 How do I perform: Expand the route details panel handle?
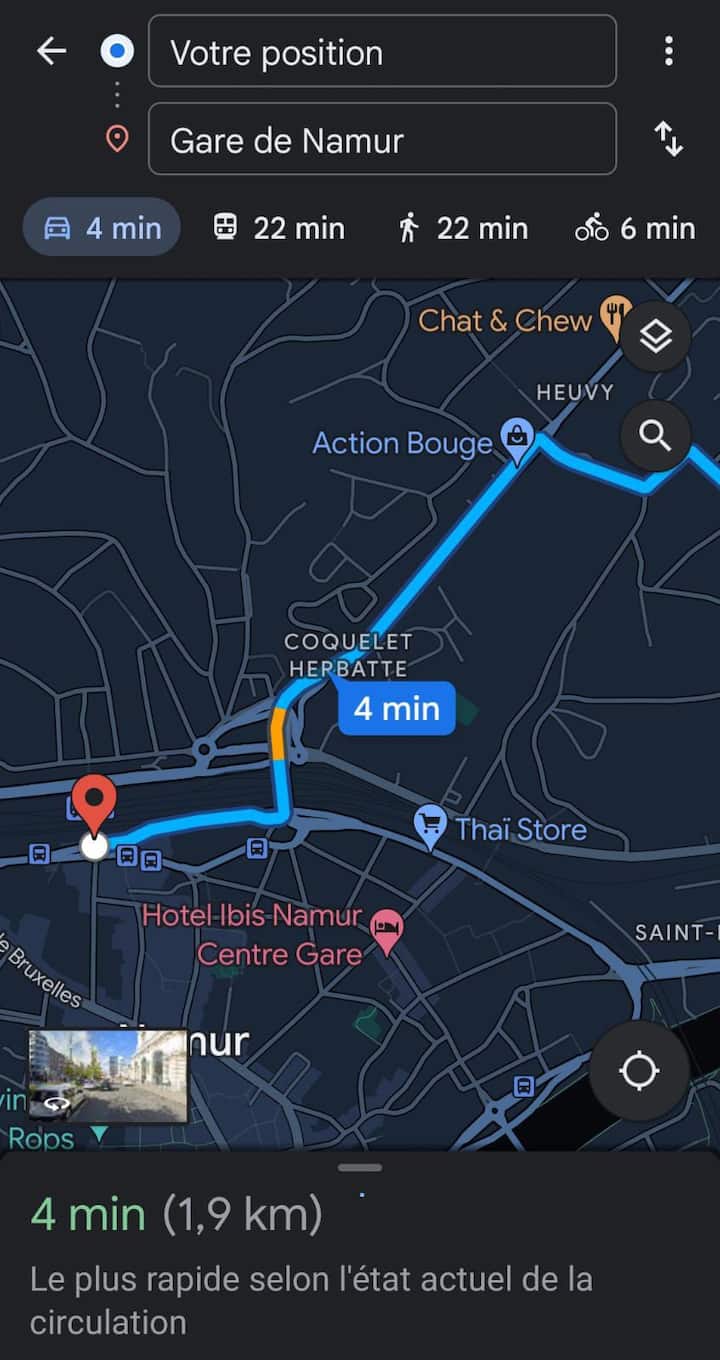(360, 1167)
